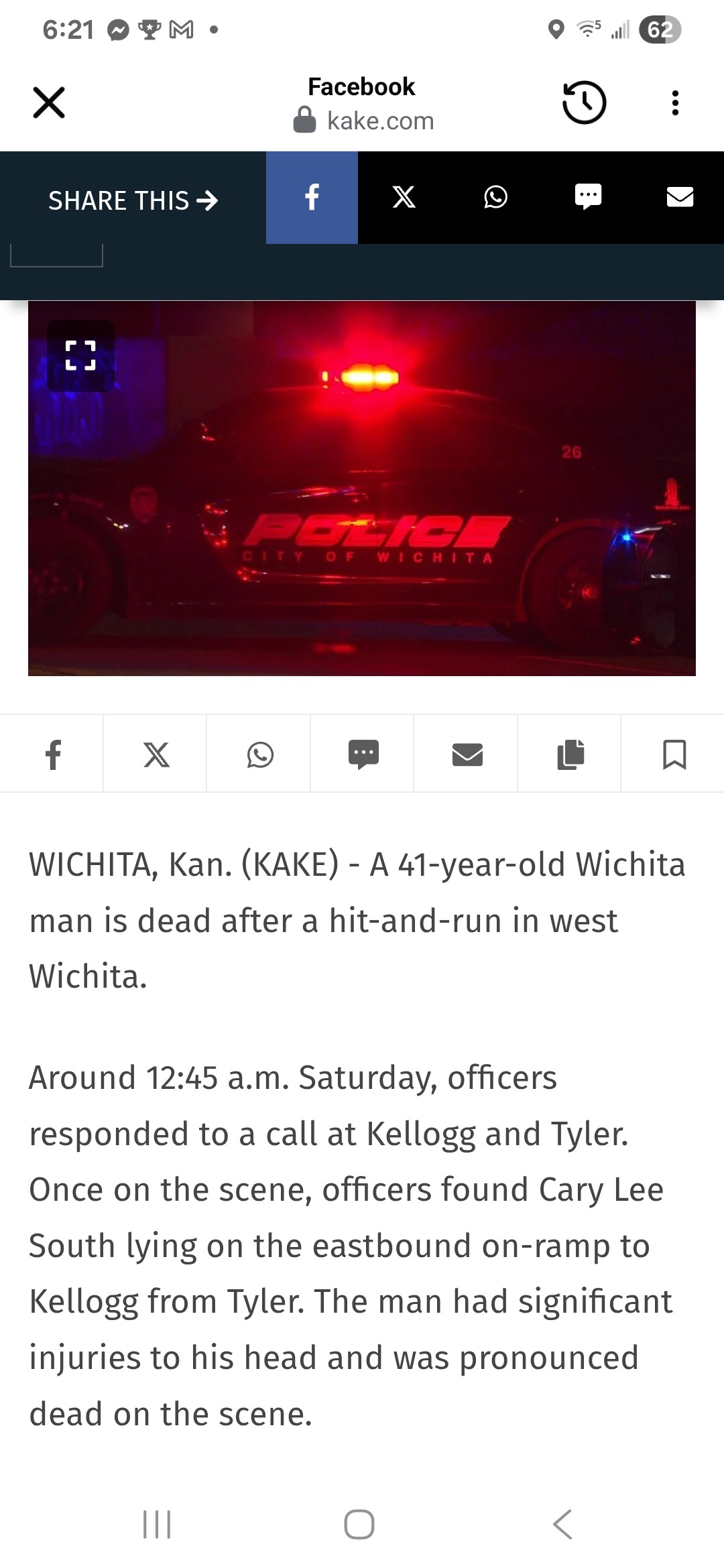Share via SMS from the top share bar
Image resolution: width=724 pixels, height=1568 pixels.
[x=588, y=198]
